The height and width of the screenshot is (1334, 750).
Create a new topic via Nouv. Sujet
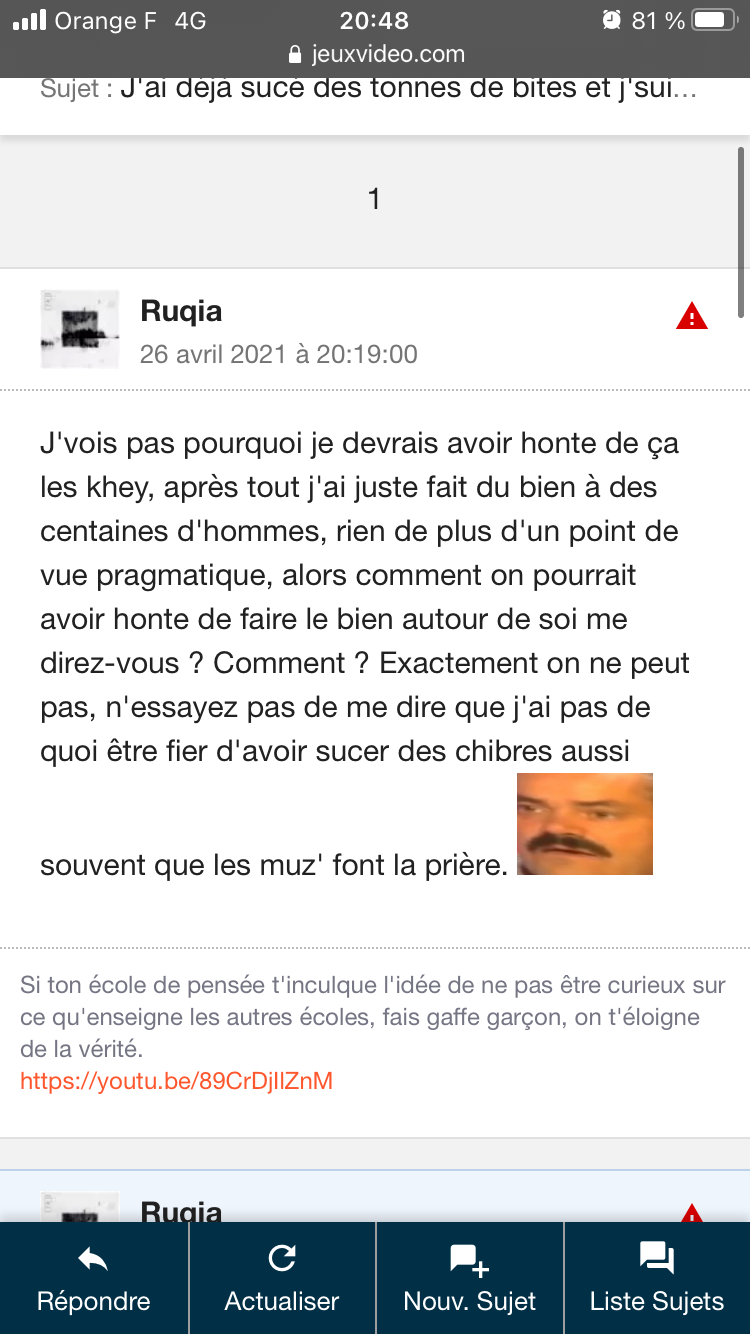(470, 1278)
